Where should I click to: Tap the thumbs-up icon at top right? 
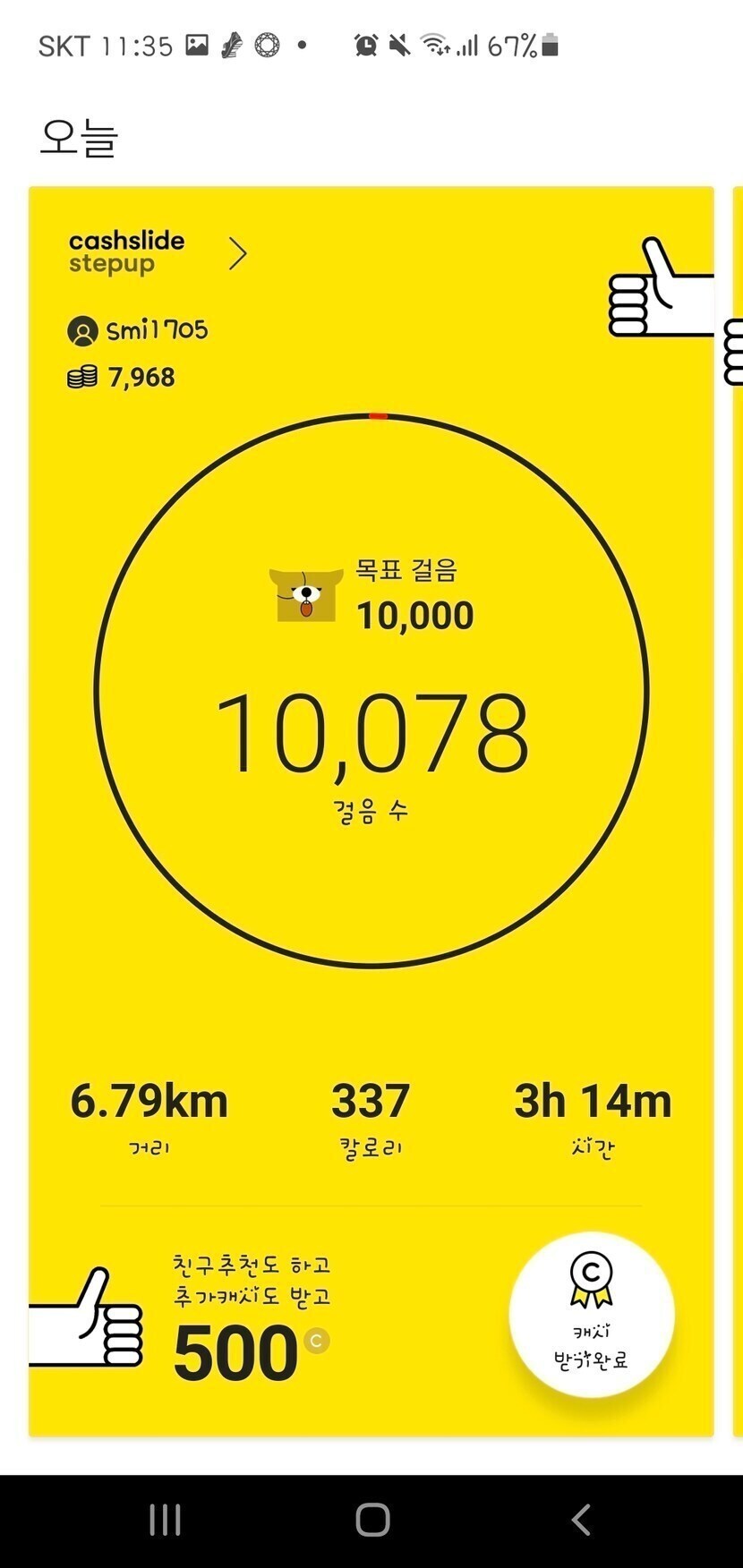658,289
